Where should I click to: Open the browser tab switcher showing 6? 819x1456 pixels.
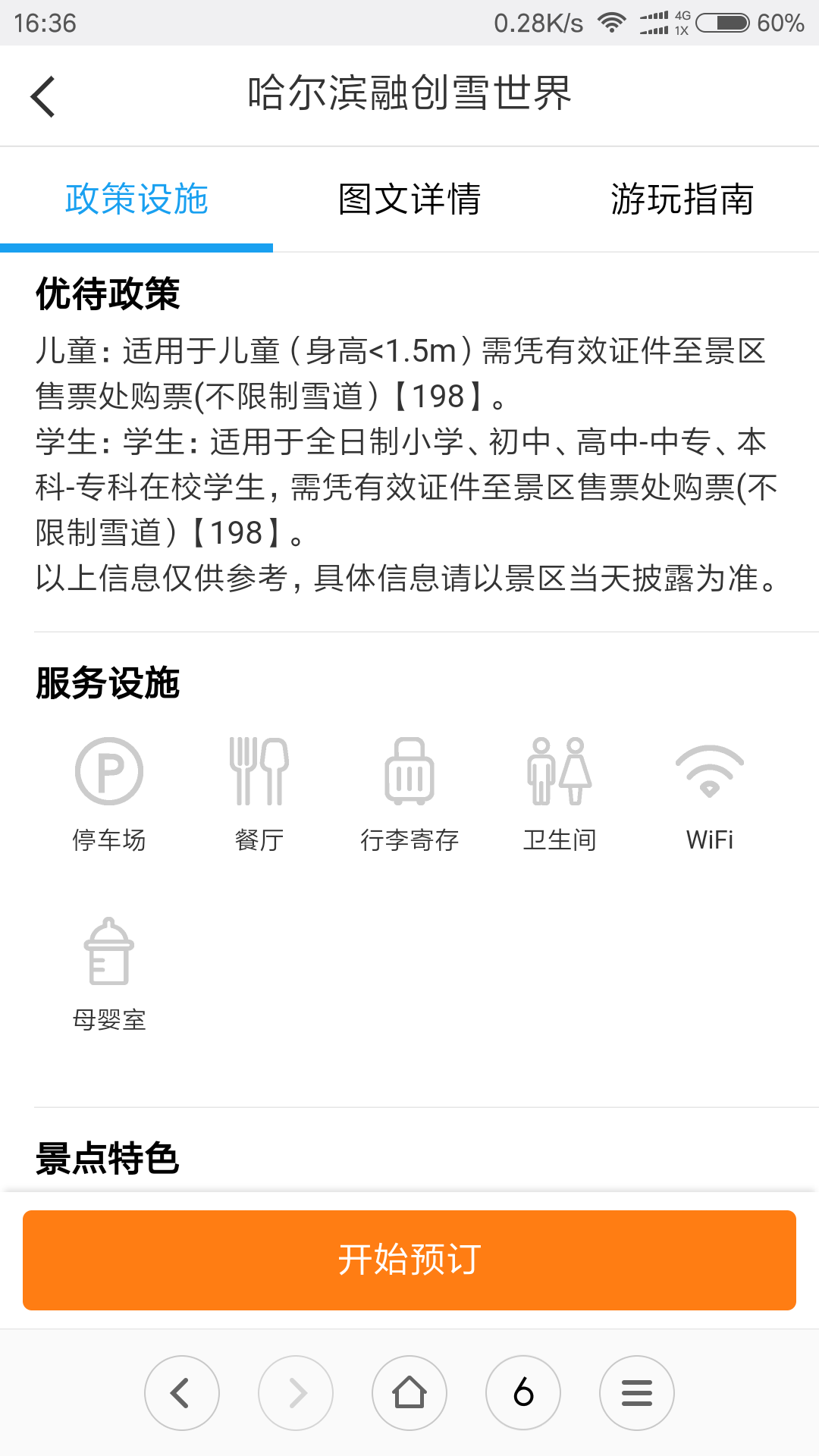tap(523, 1393)
